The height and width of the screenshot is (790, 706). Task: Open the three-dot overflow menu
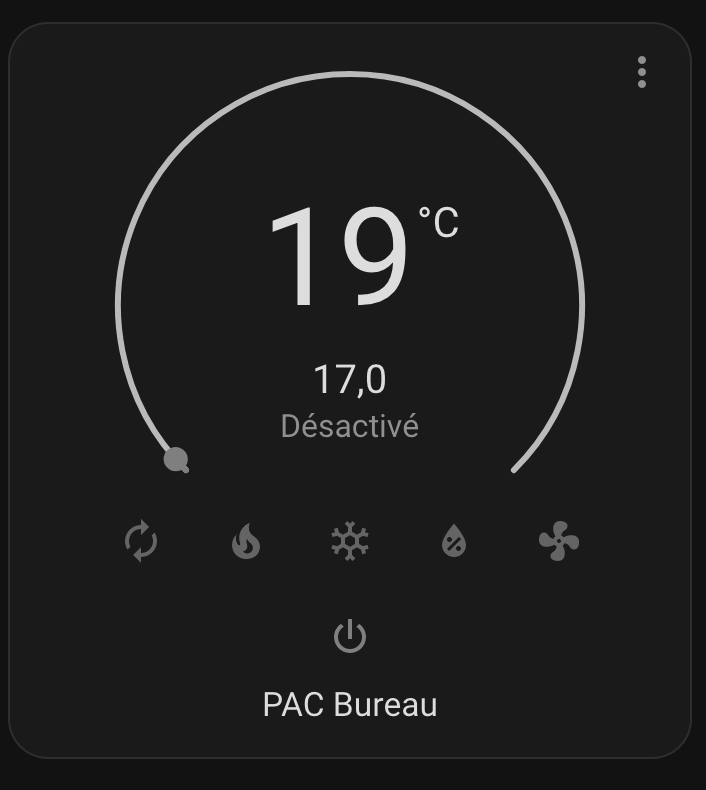click(x=641, y=72)
